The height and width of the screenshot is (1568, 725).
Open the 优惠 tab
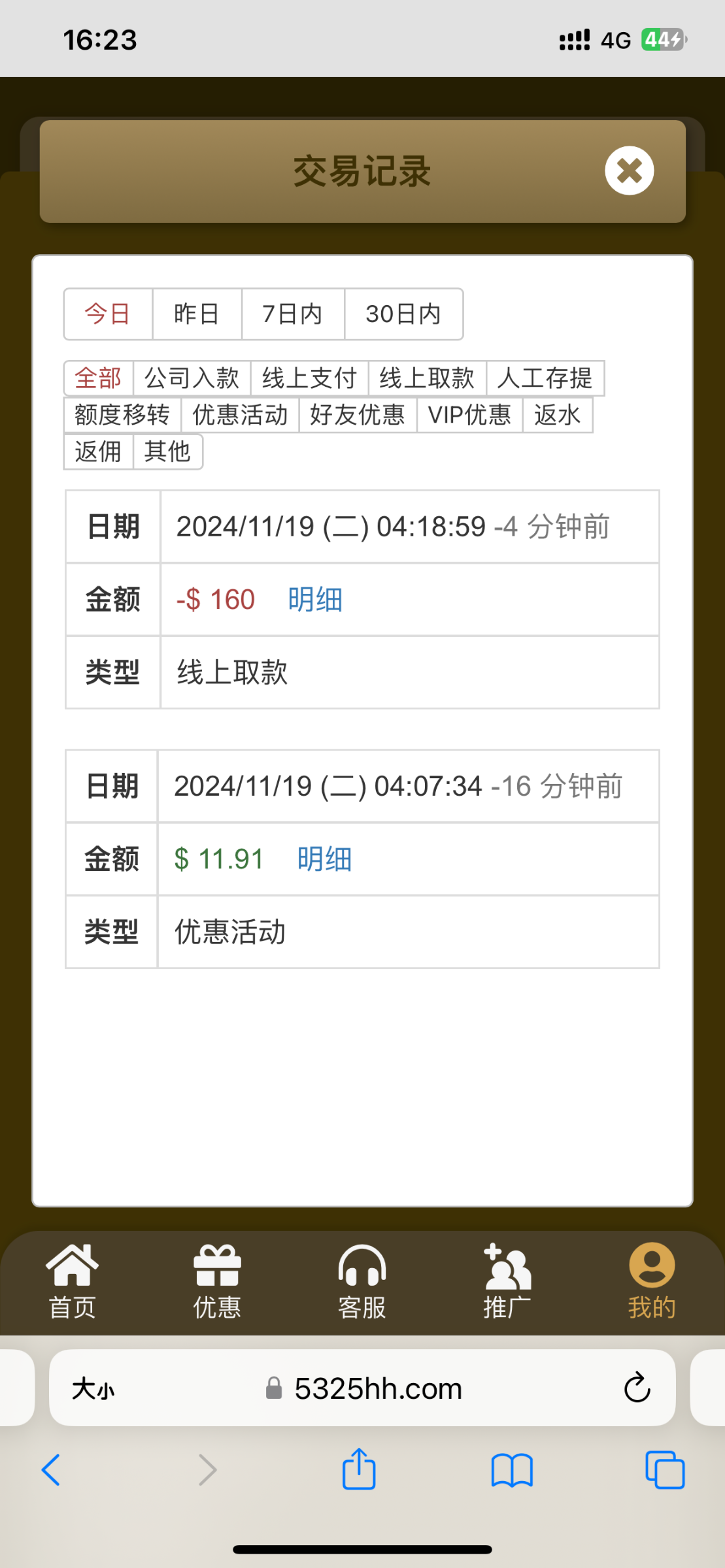tap(217, 1281)
